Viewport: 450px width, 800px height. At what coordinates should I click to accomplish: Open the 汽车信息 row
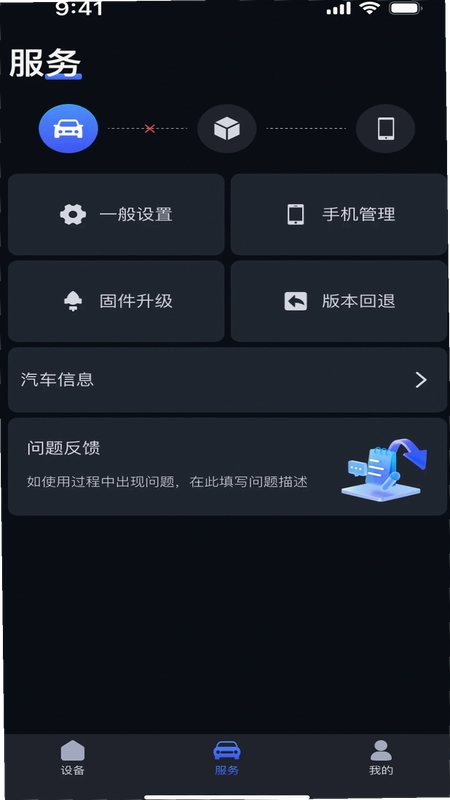228,380
